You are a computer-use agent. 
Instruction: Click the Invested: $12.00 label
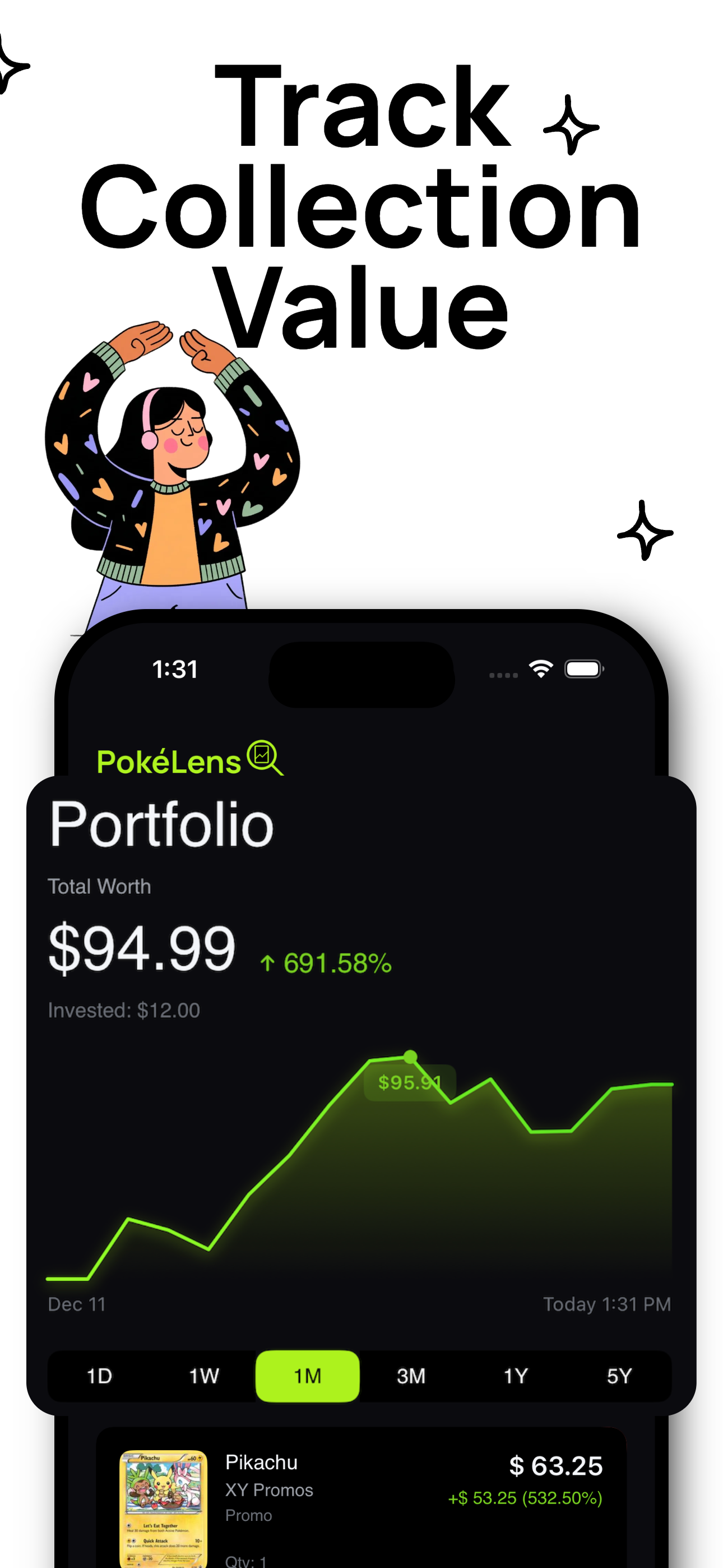tap(123, 1010)
